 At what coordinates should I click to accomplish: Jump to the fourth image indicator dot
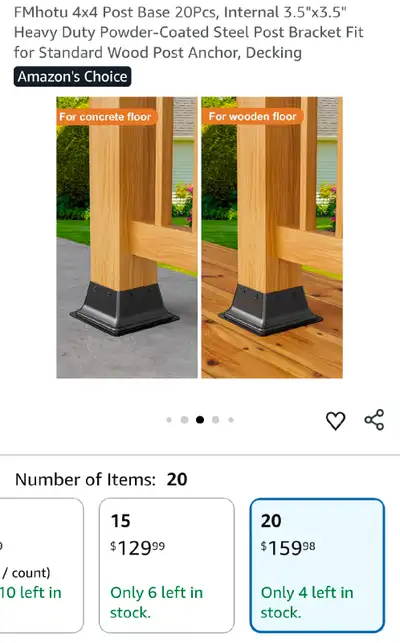pyautogui.click(x=215, y=420)
